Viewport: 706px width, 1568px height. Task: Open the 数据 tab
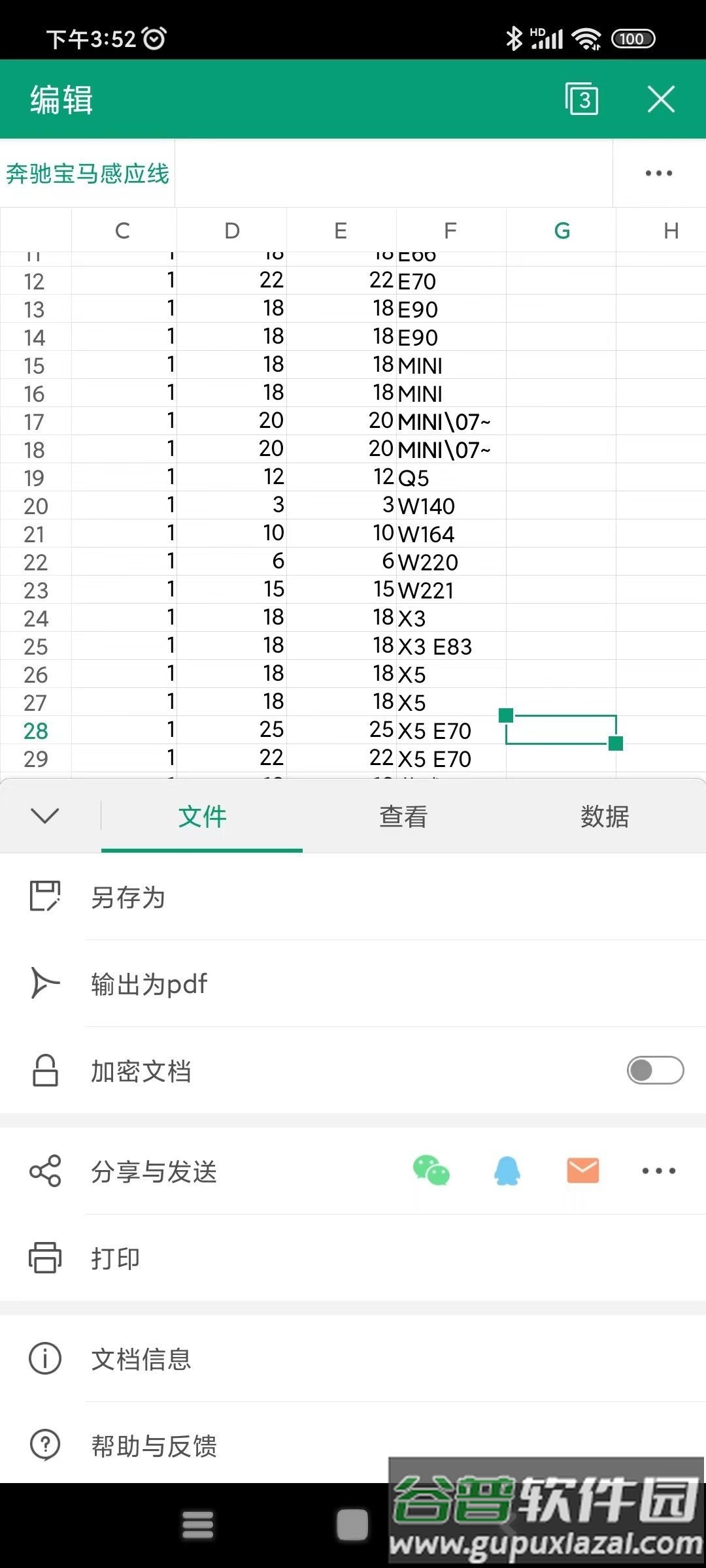[605, 817]
